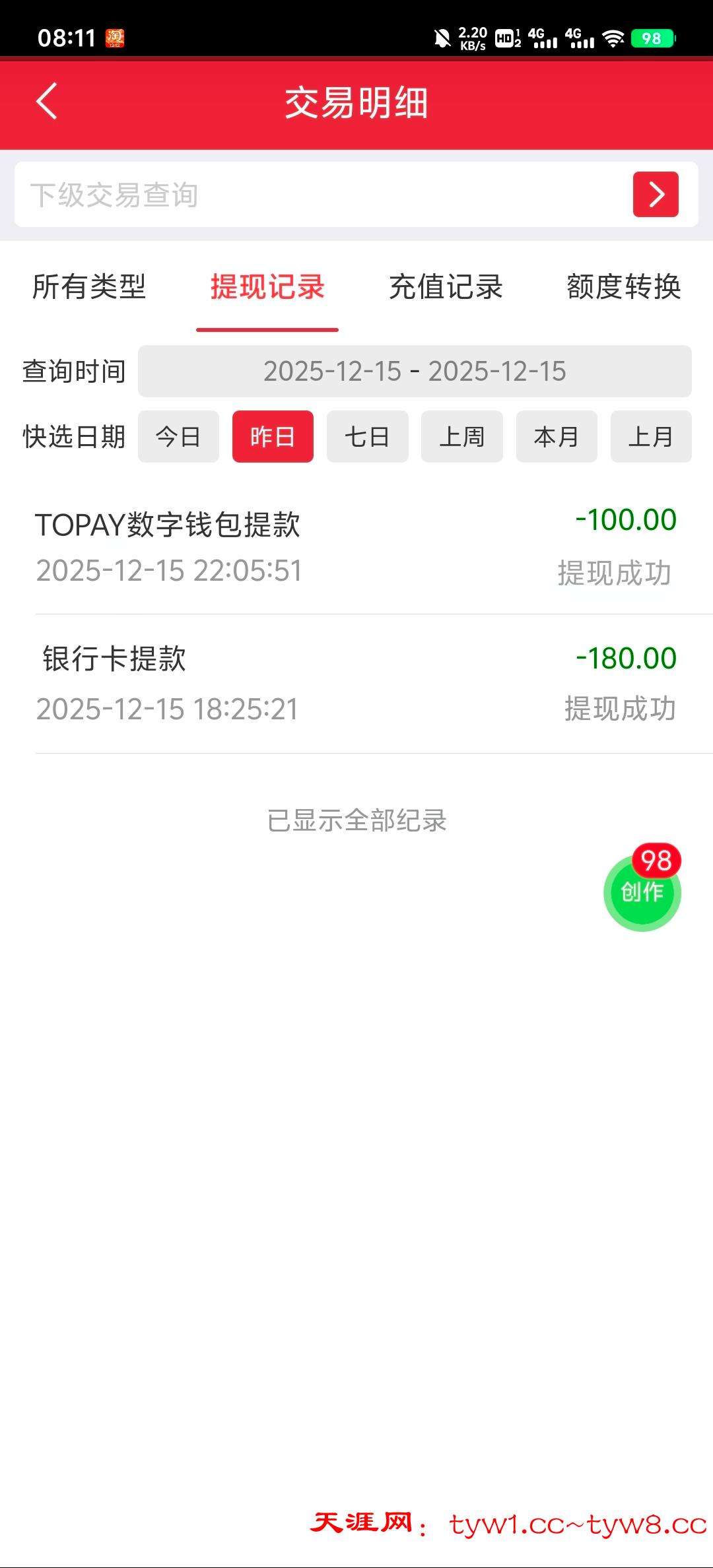The width and height of the screenshot is (713, 1568).
Task: Select the 昨日 quick date chip
Action: (x=273, y=437)
